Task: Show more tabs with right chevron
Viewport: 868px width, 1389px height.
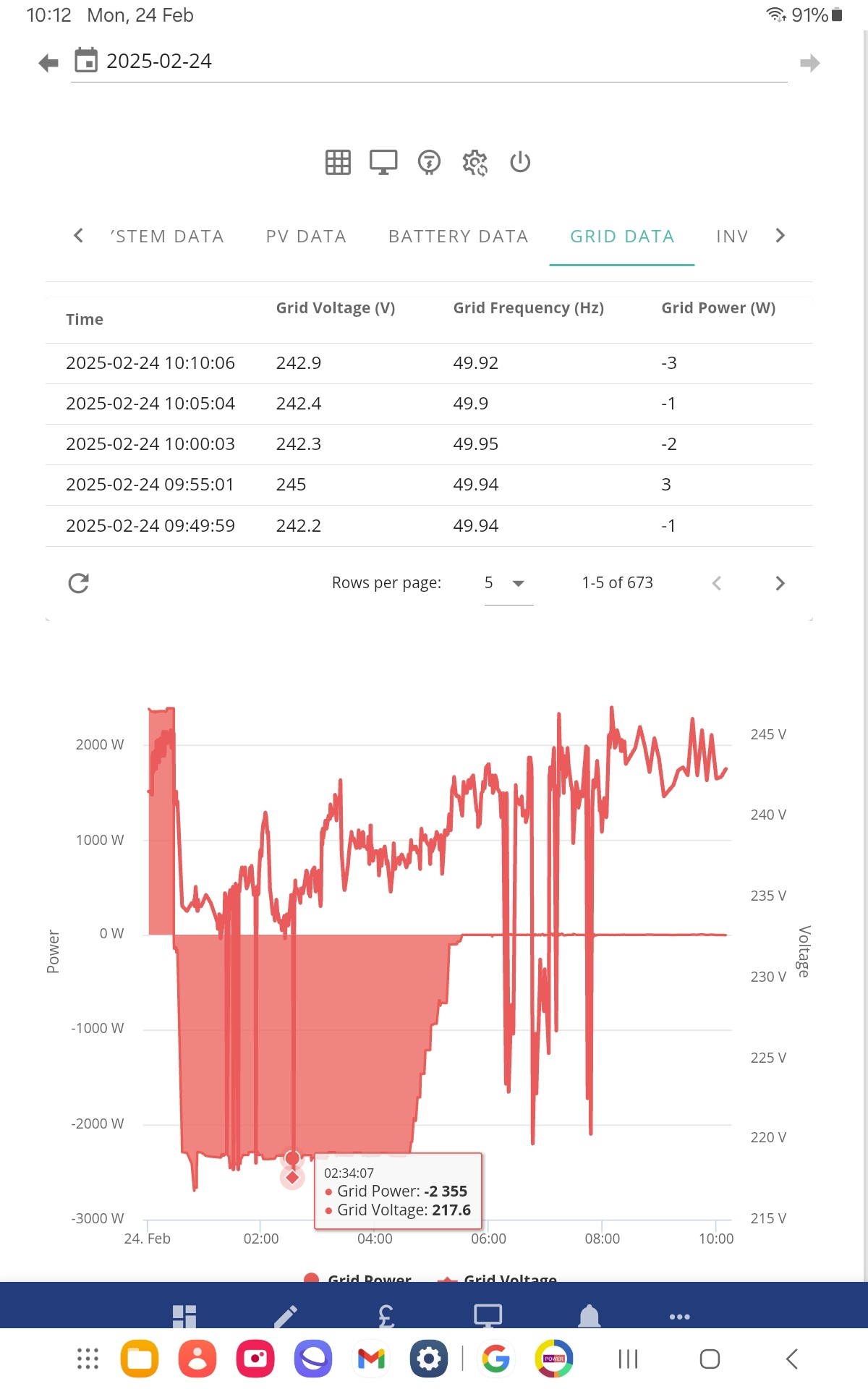Action: 780,236
